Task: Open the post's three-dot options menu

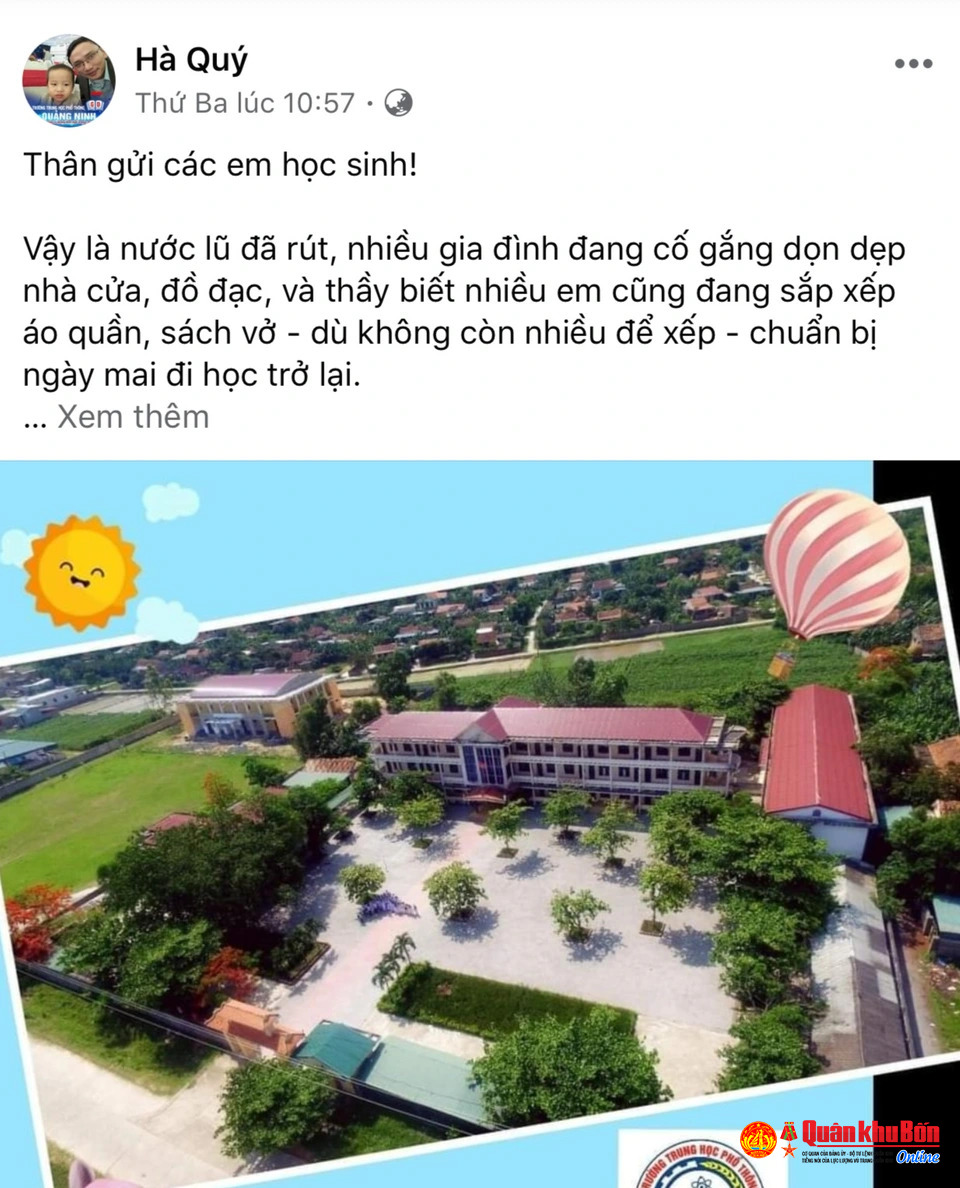Action: (x=912, y=64)
